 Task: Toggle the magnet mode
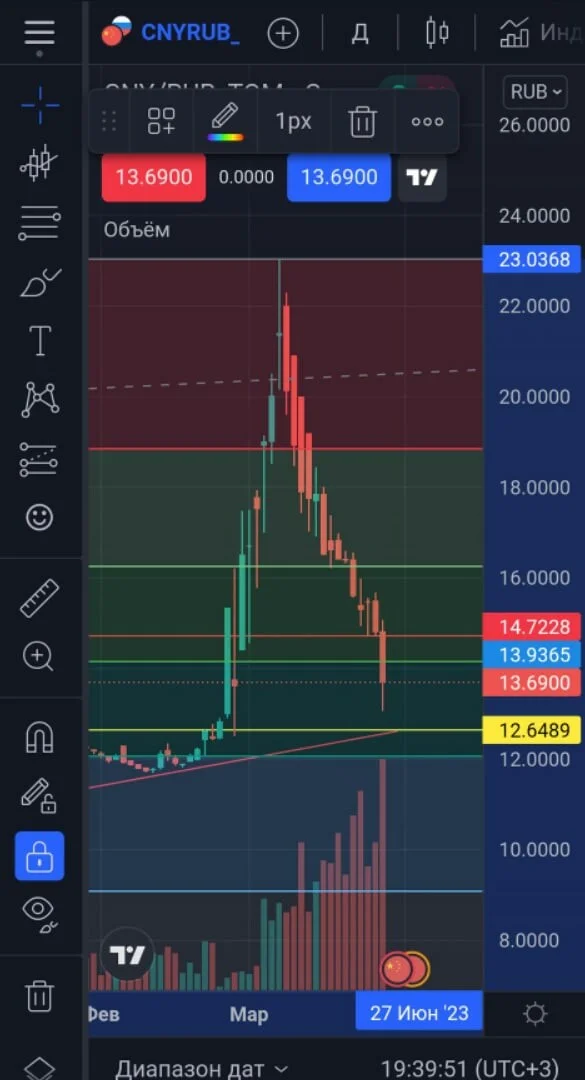[x=40, y=738]
